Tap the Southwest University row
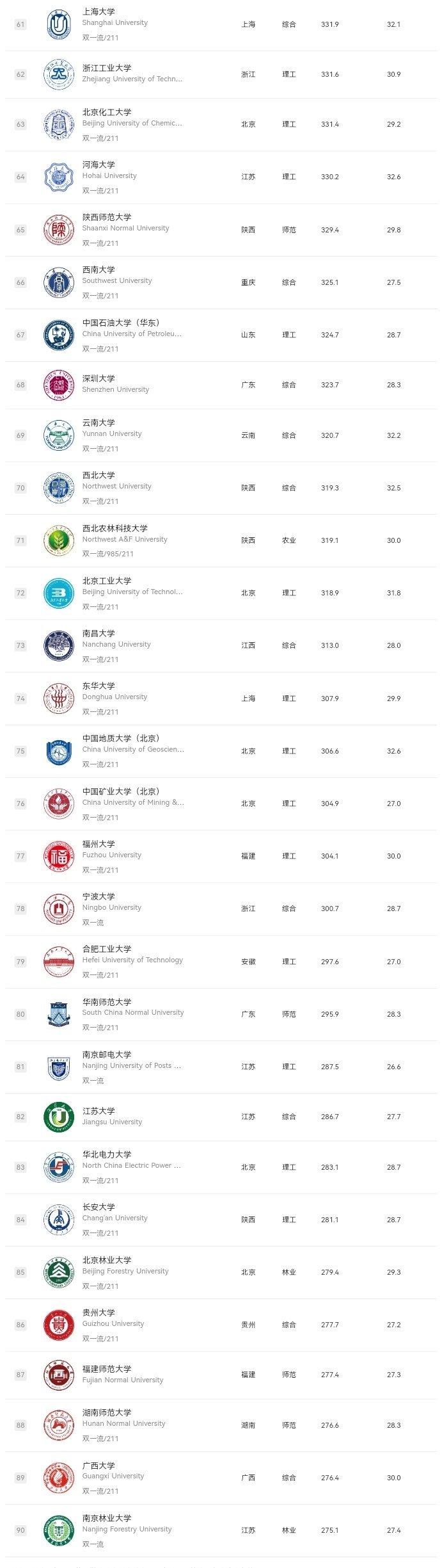 click(99, 270)
